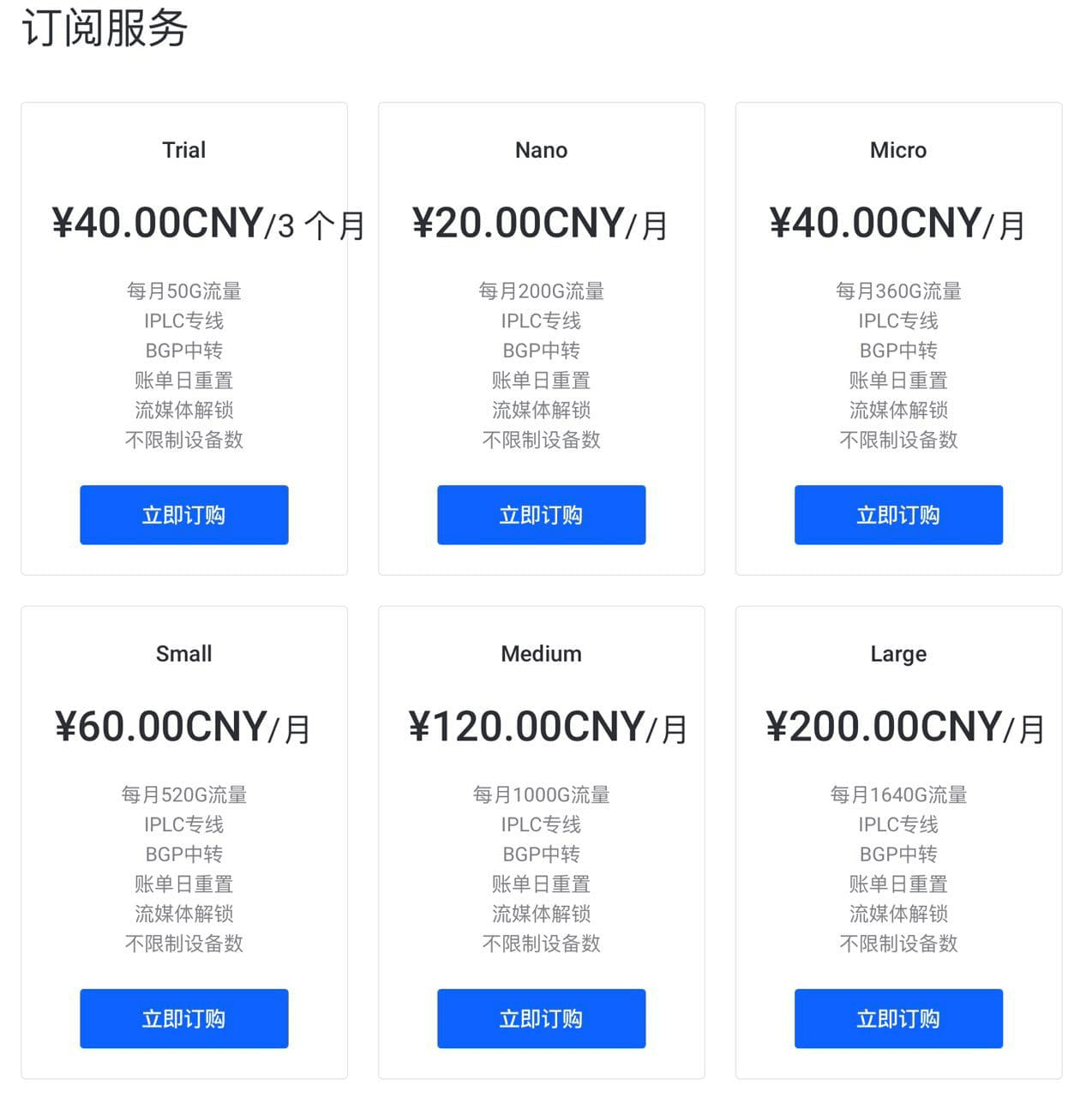
Task: Click 立即订购 under the Large plan
Action: point(898,1019)
